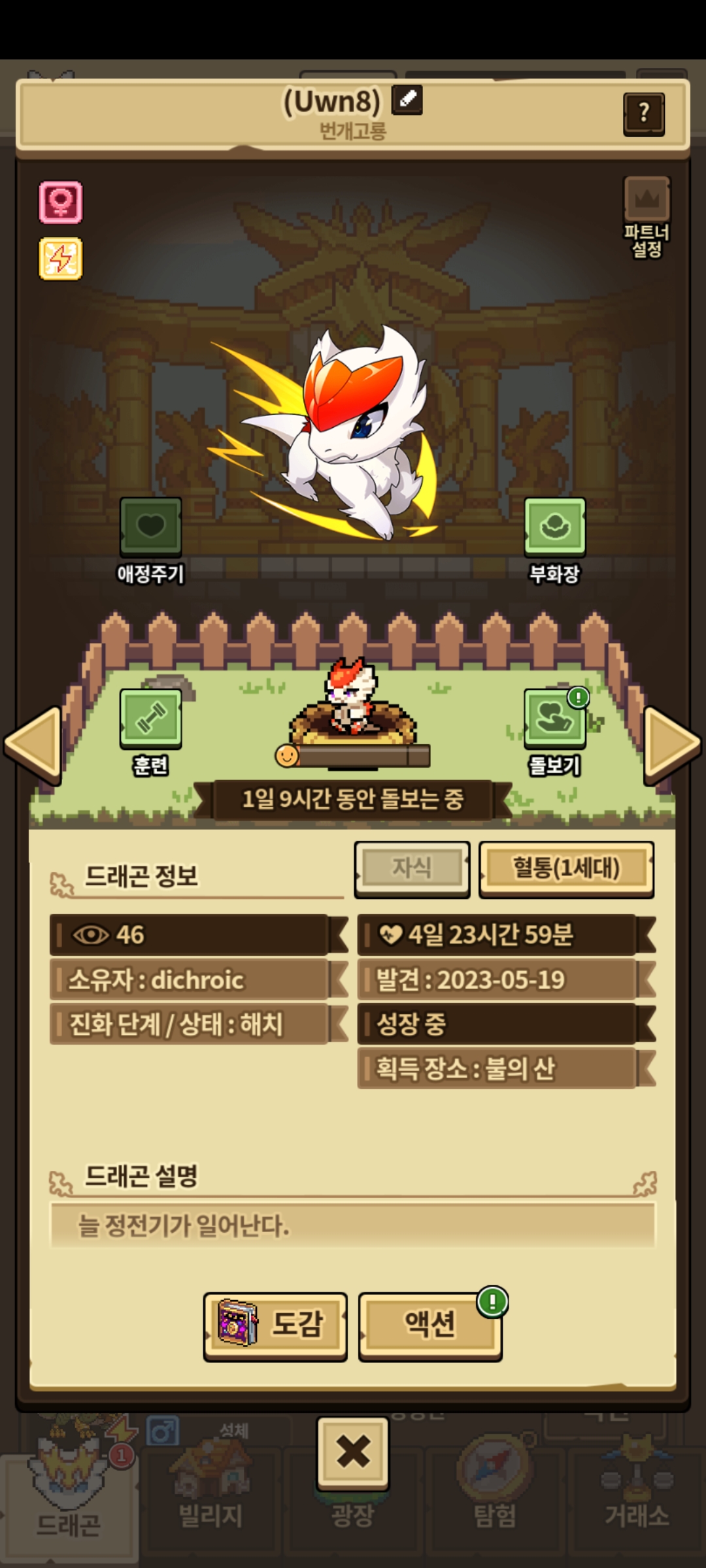Tap the 애정주기 heart button
Viewport: 706px width, 1568px height.
150,527
